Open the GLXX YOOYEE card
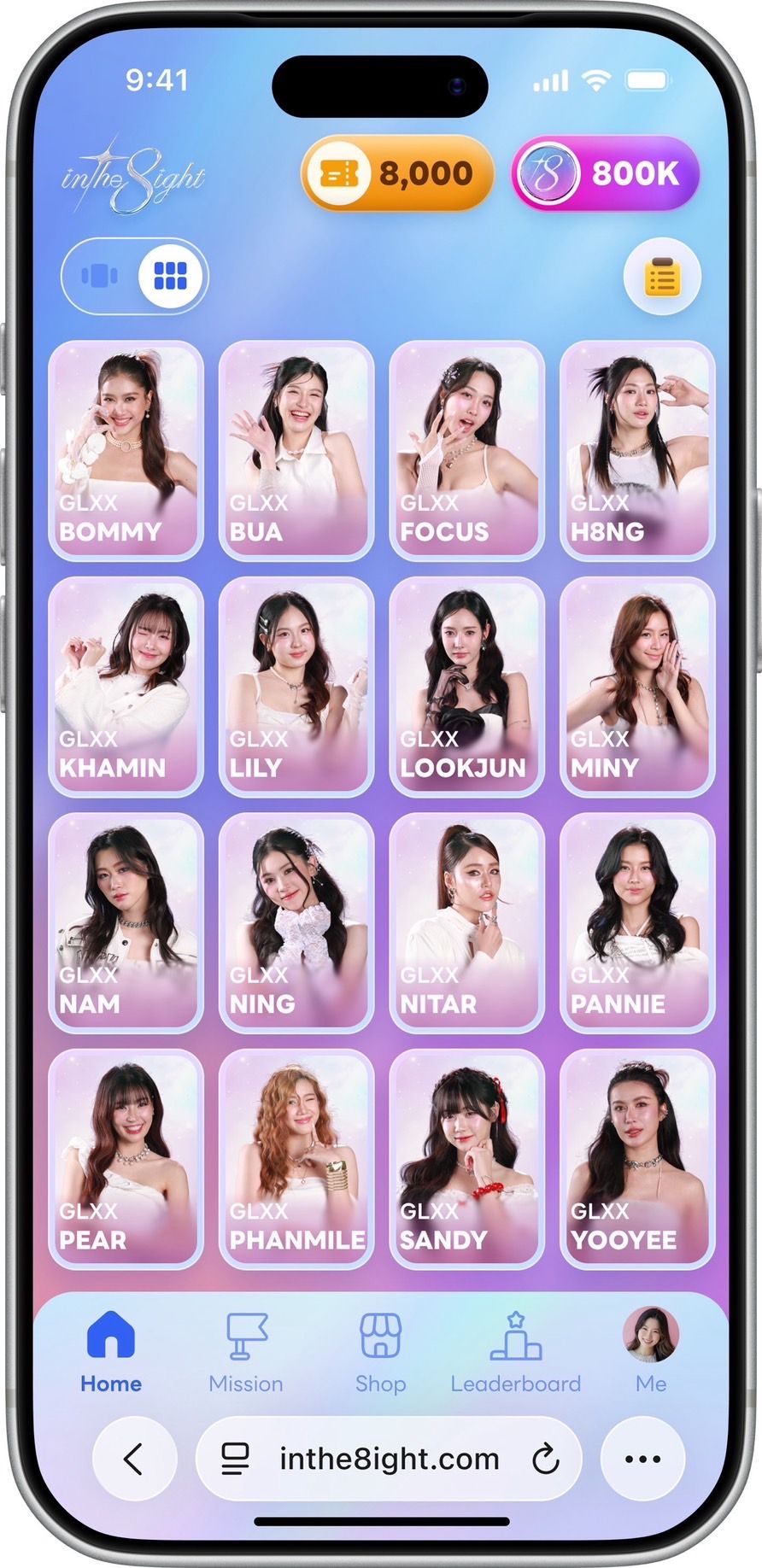This screenshot has height=1568, width=762. (x=636, y=1159)
